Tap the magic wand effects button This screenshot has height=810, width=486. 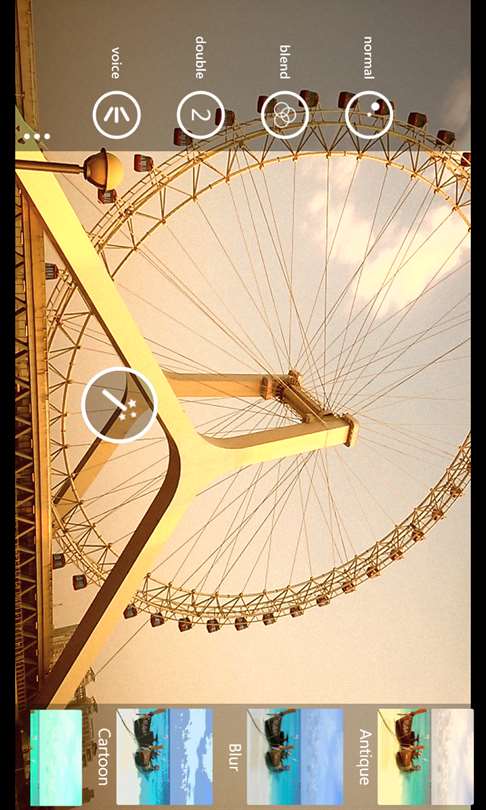tap(119, 405)
